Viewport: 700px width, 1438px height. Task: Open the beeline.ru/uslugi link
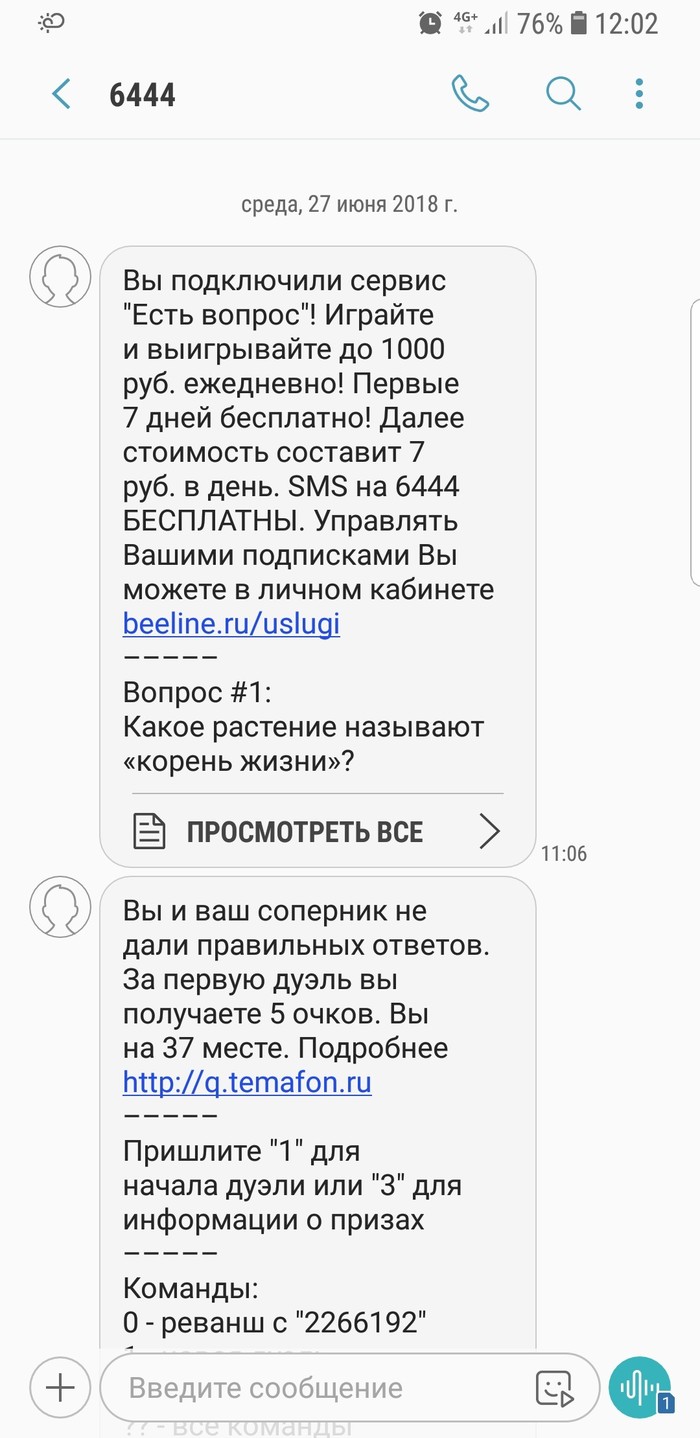point(231,624)
